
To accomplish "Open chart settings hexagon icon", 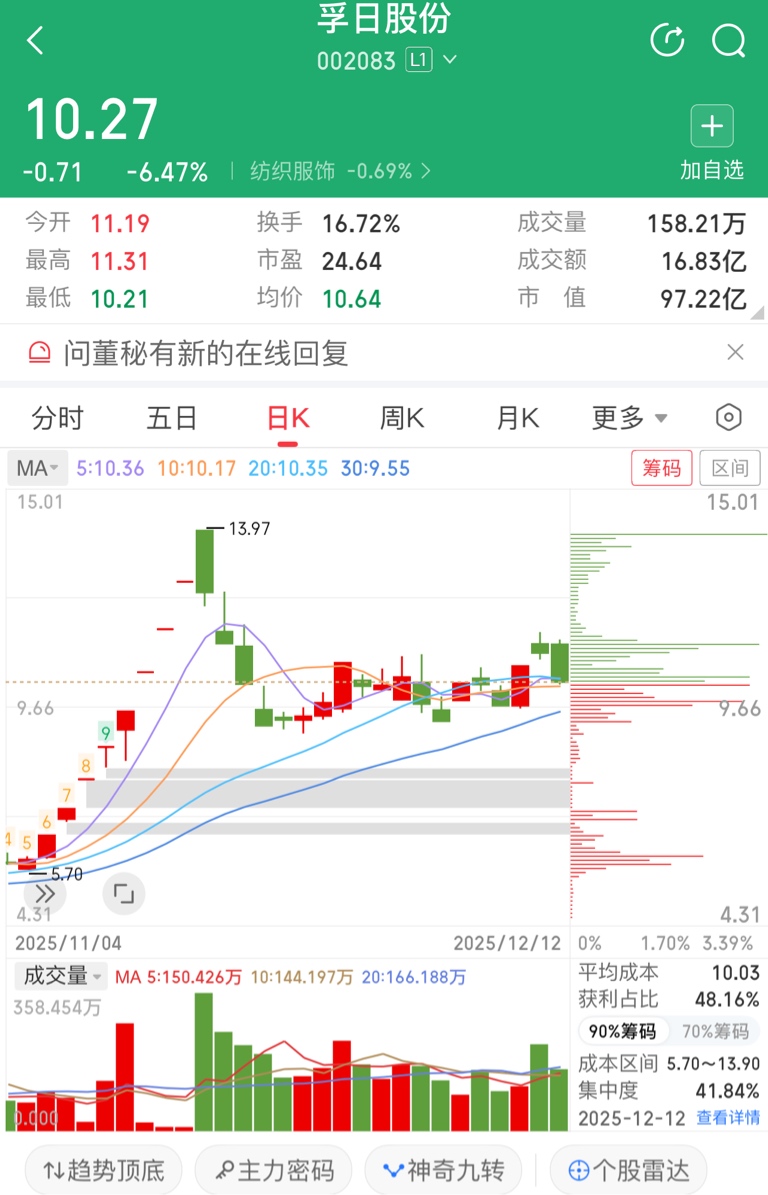I will tap(729, 418).
